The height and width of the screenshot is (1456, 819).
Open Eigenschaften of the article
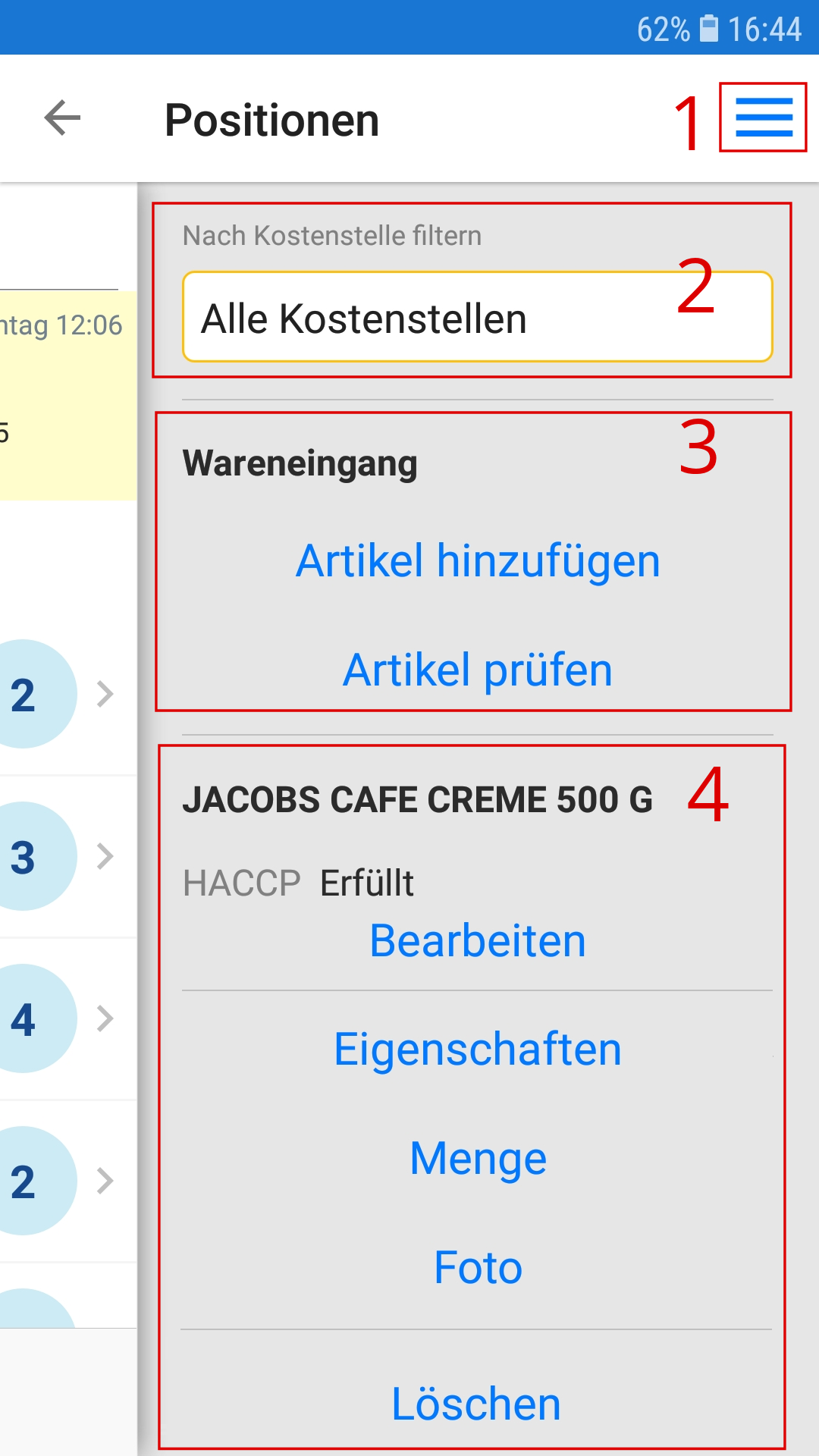(478, 1050)
